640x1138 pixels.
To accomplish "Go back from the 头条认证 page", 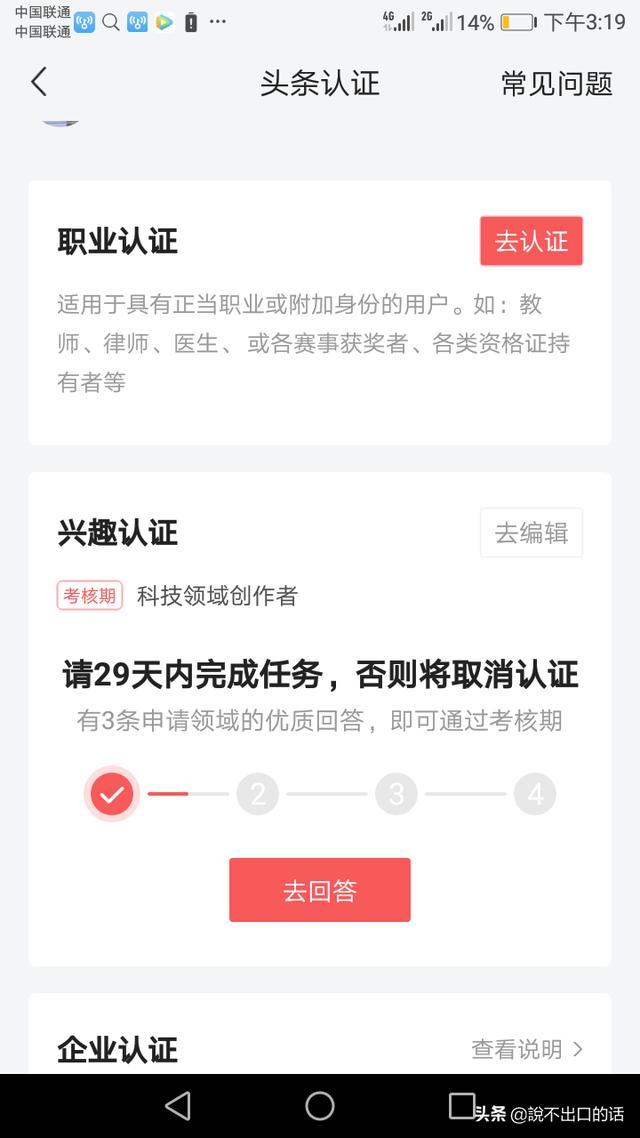I will (x=39, y=82).
